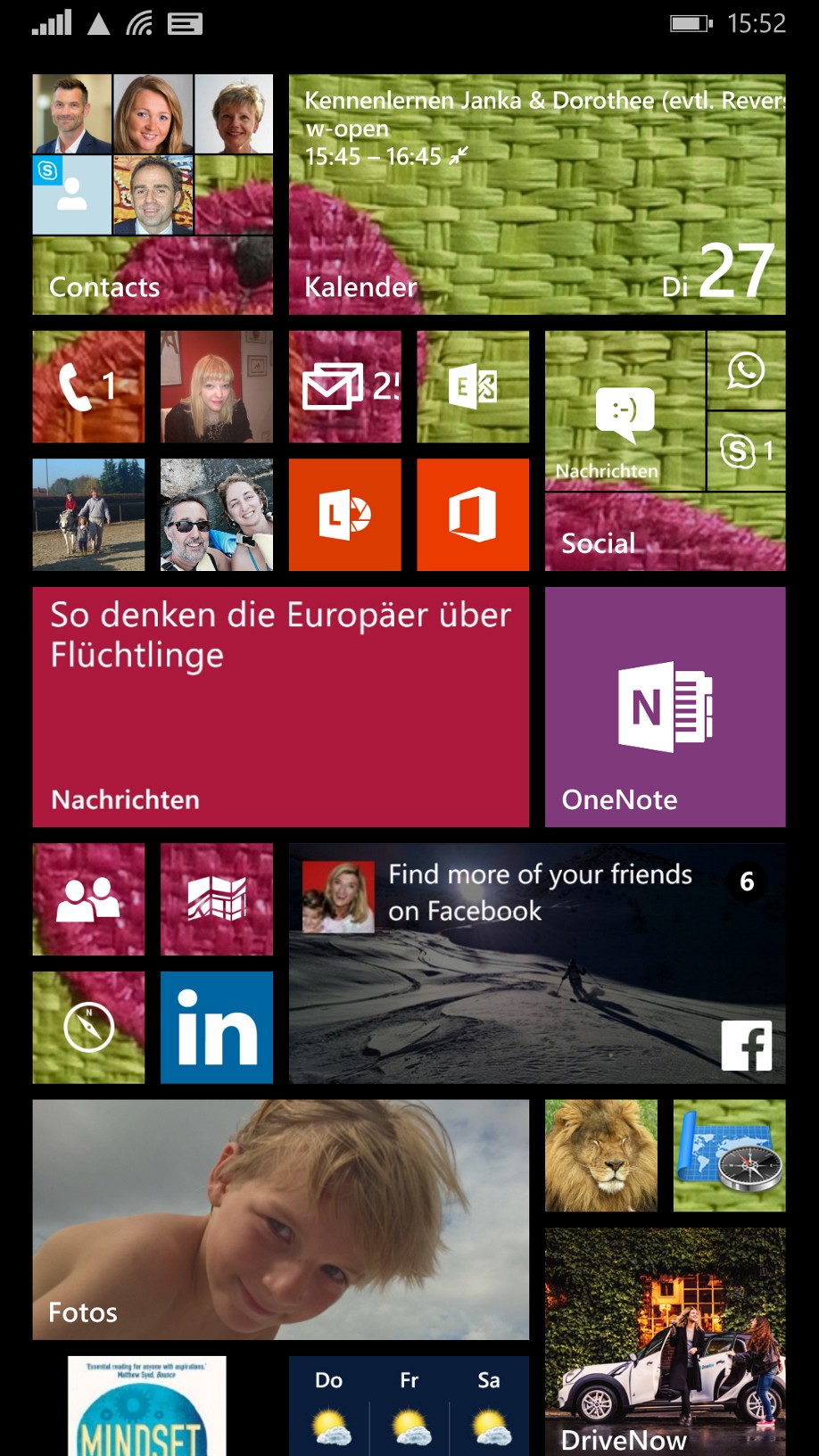Launch LinkedIn

click(x=217, y=1028)
